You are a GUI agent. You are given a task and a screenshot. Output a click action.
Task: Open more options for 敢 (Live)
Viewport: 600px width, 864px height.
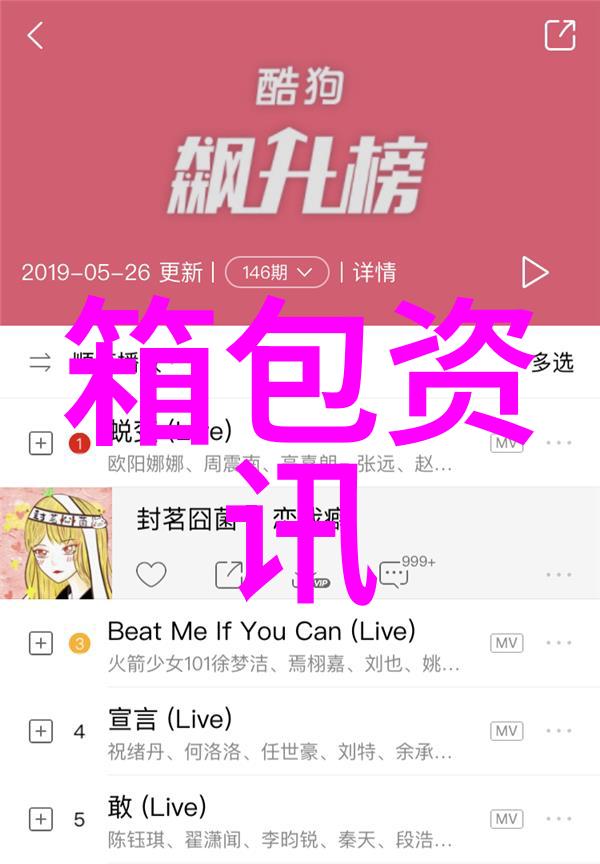tap(558, 819)
